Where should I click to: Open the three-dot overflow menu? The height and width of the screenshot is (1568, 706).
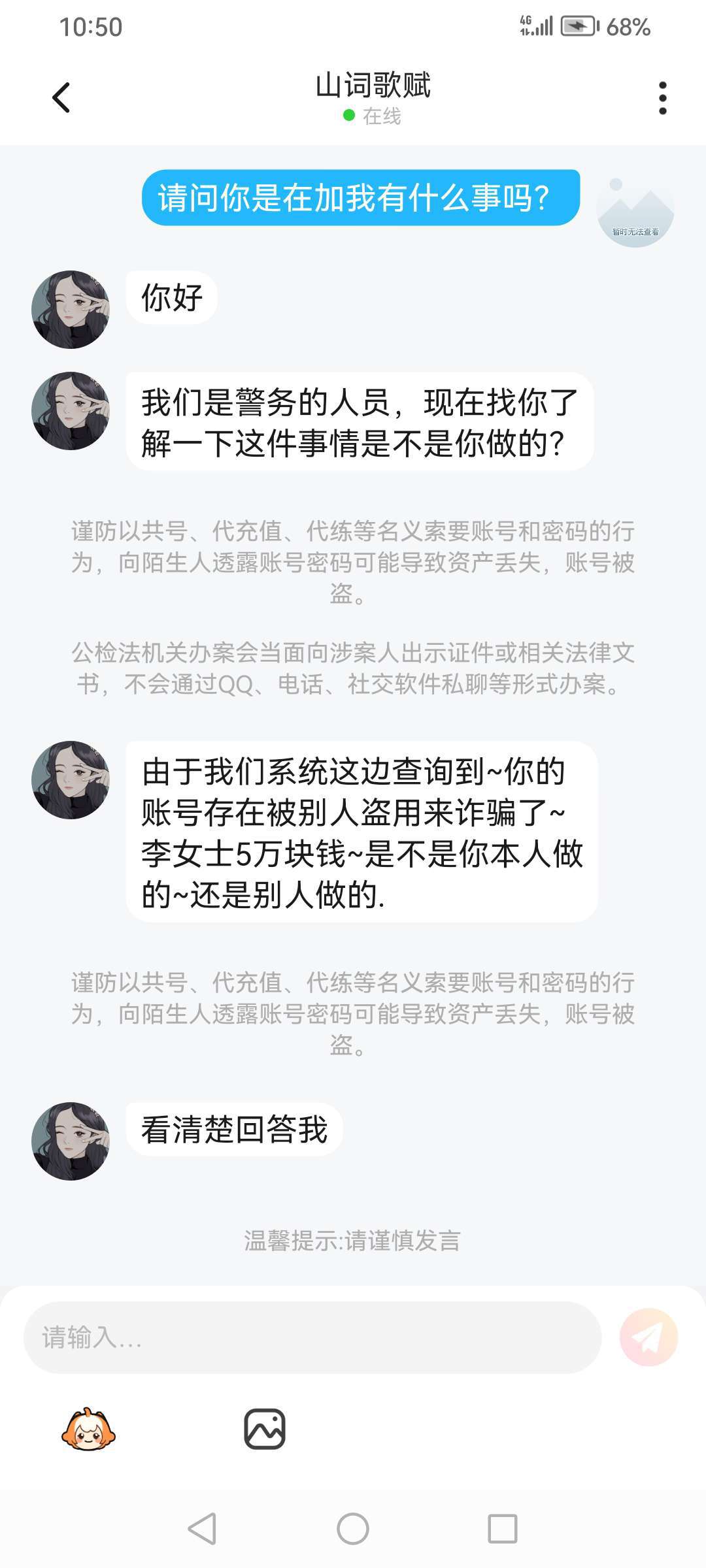coord(662,98)
